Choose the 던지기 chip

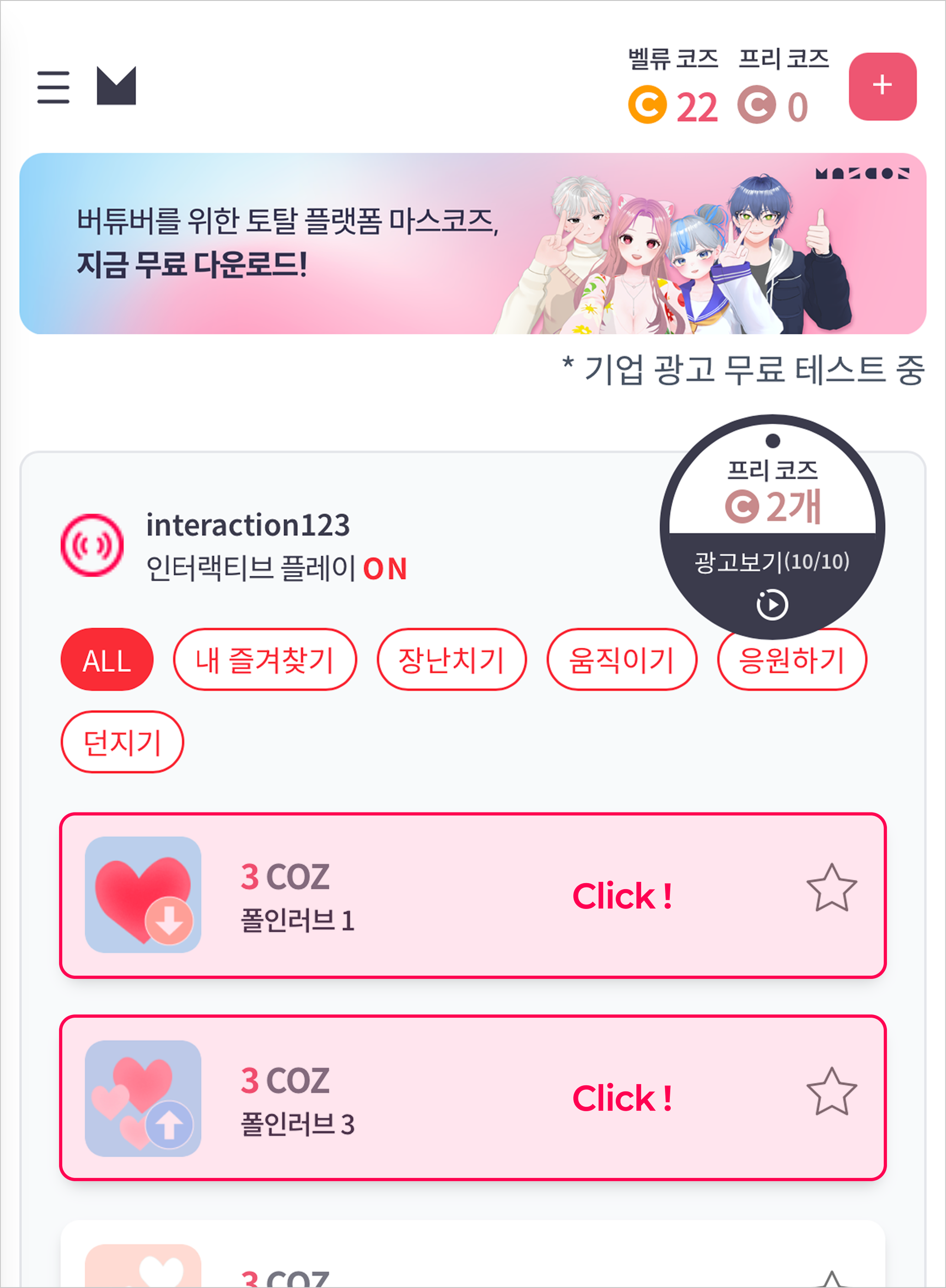122,743
